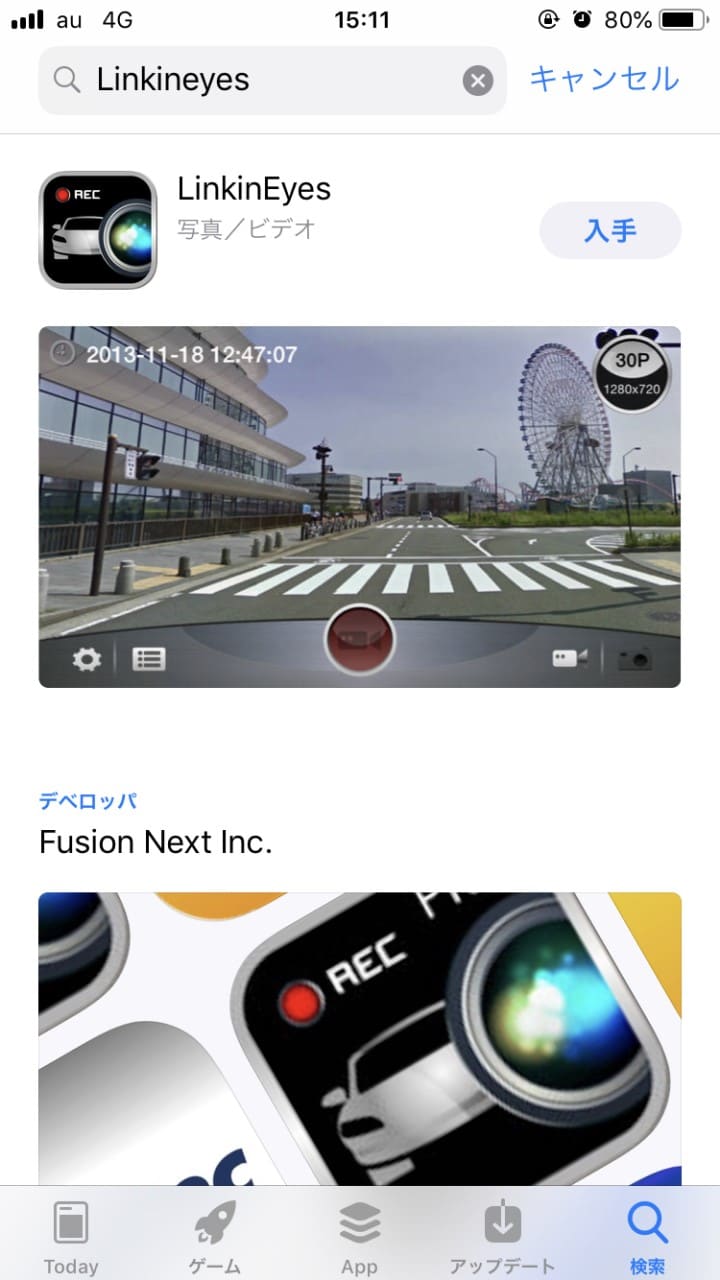This screenshot has width=720, height=1280.
Task: Tap the Linkineyes search field
Action: point(272,80)
